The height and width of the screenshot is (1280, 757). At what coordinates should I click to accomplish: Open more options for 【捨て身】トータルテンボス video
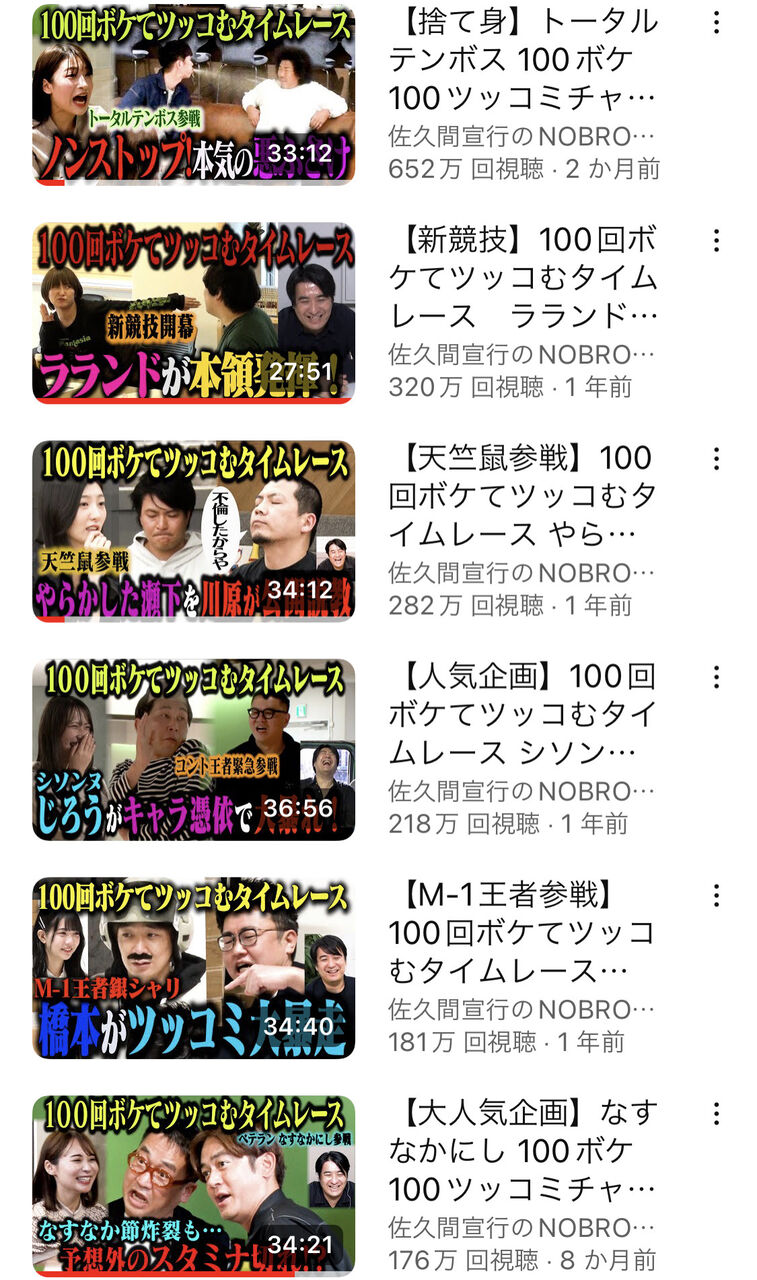(x=716, y=23)
